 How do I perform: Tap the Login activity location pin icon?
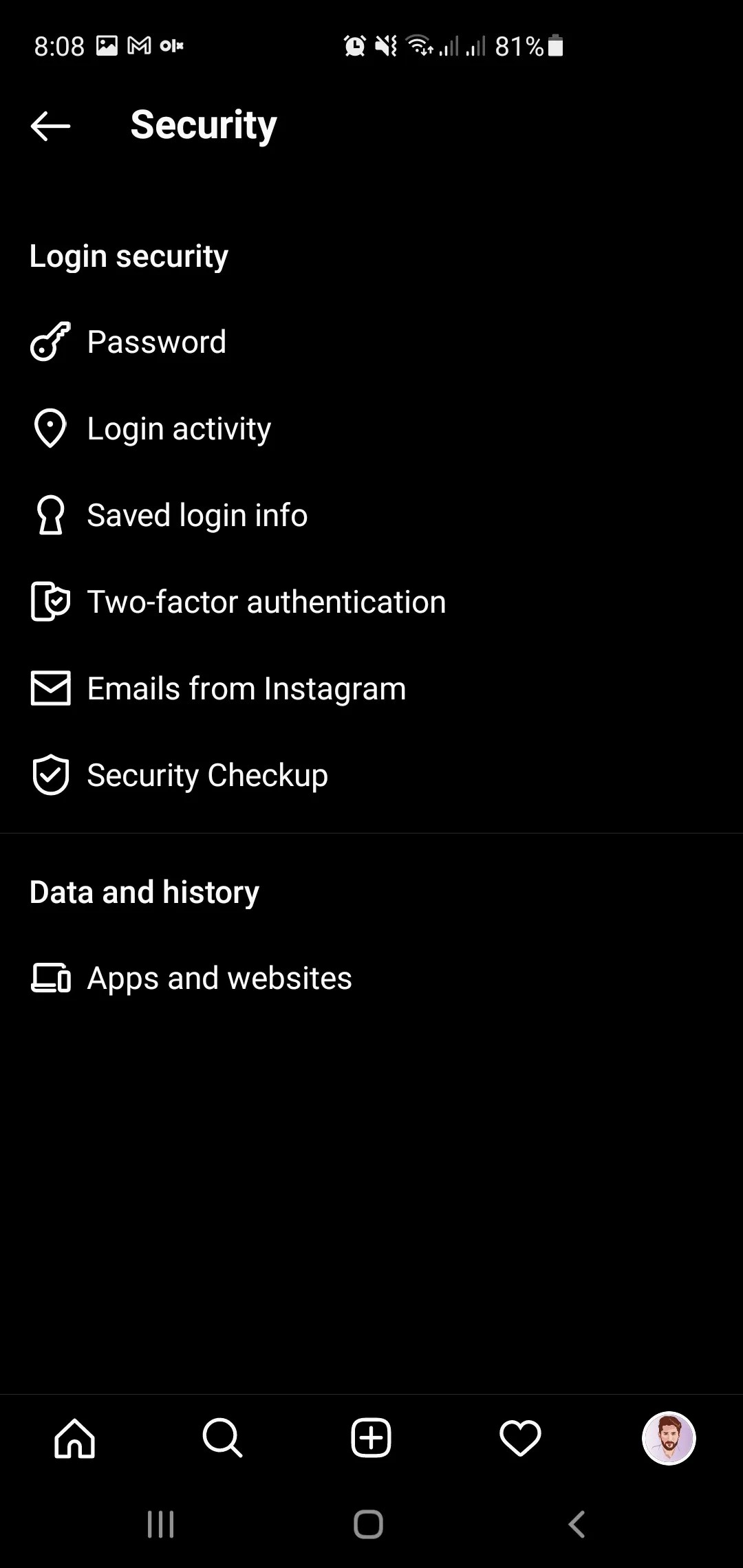point(50,428)
